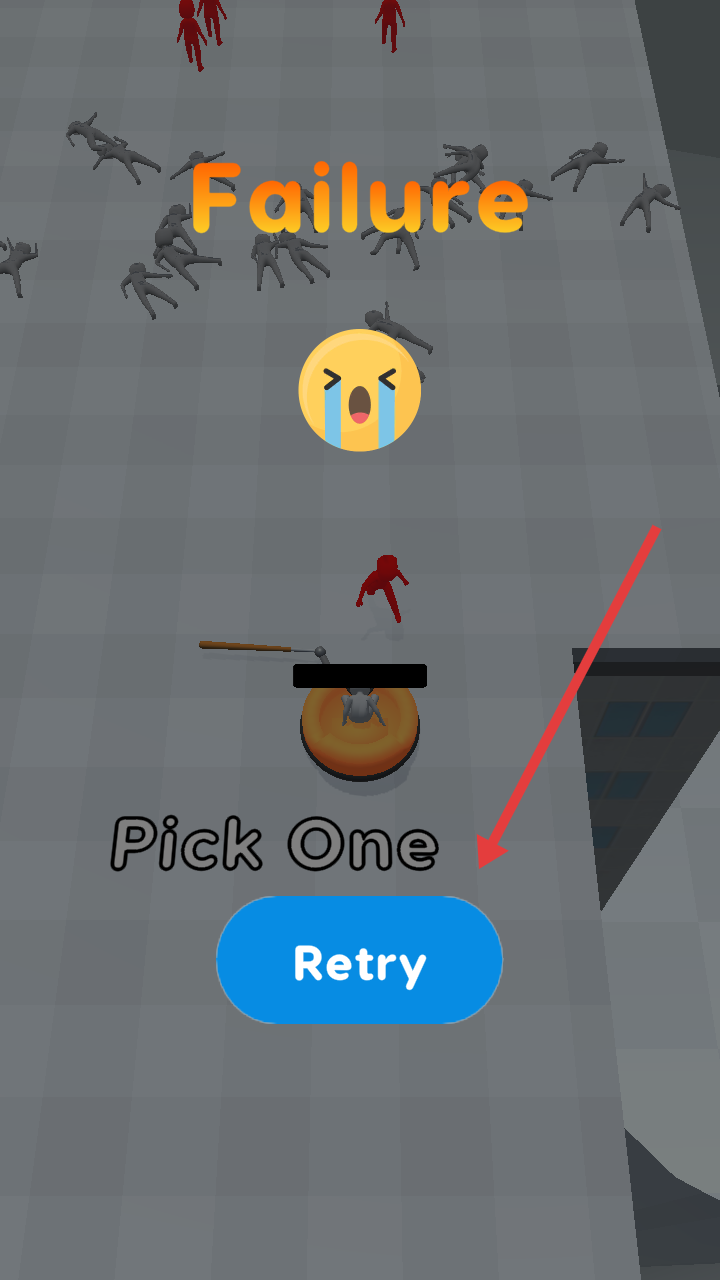The height and width of the screenshot is (1280, 720).
Task: Tap the blue Retry button
Action: [359, 960]
